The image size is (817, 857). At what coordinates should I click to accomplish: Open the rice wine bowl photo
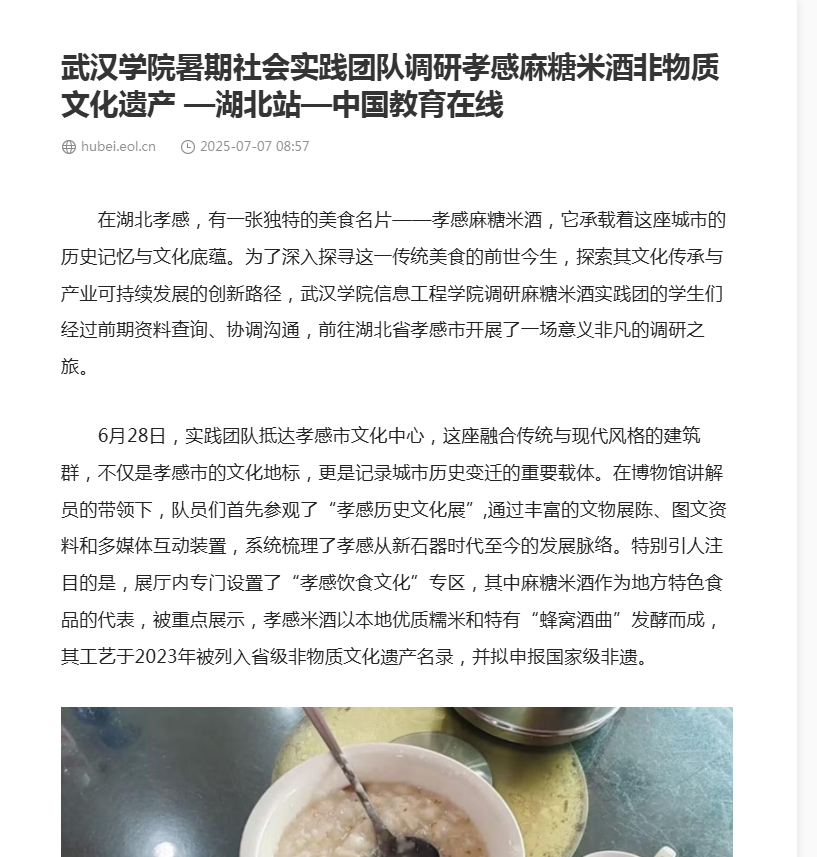coord(396,781)
